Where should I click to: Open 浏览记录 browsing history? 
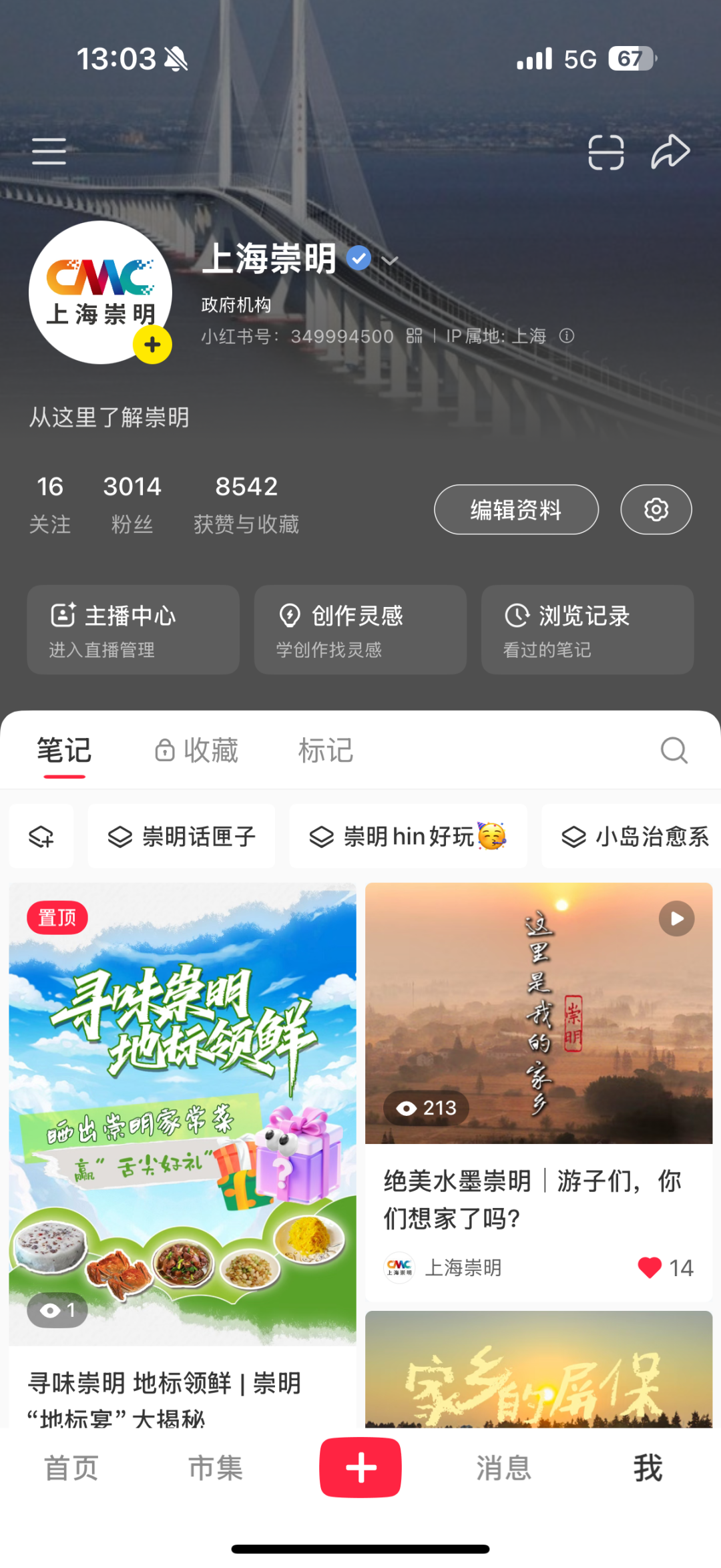[x=587, y=630]
